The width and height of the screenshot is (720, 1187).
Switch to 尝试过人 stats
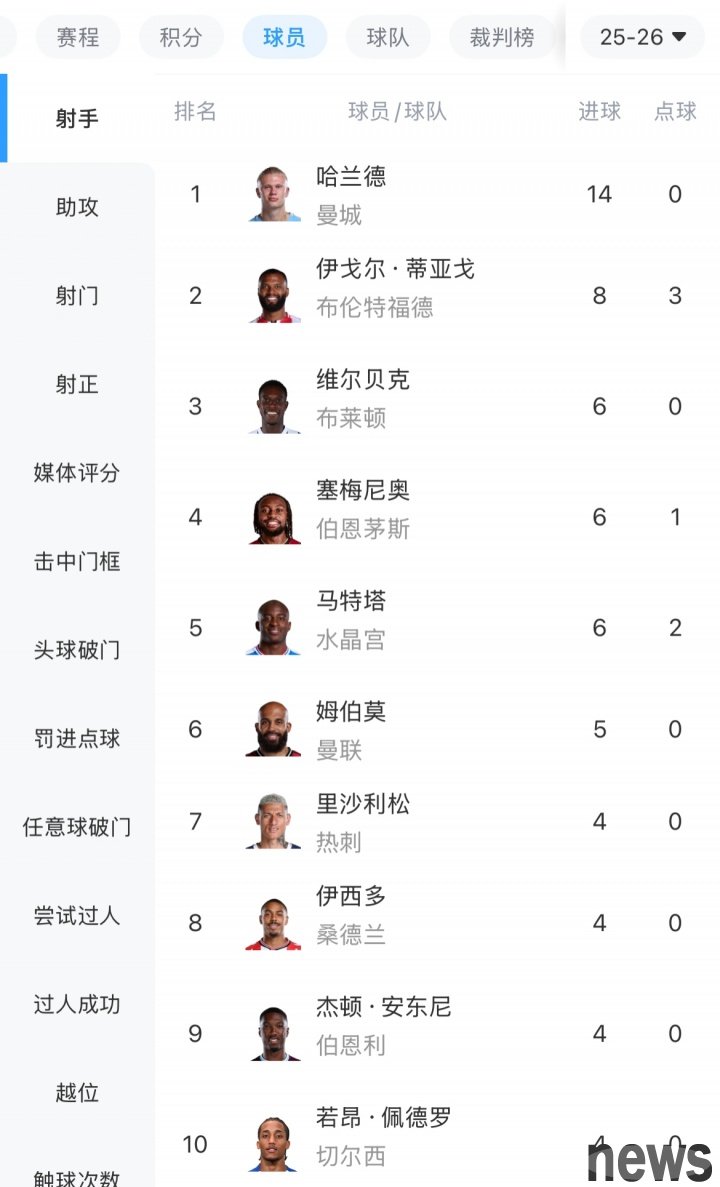pos(77,916)
